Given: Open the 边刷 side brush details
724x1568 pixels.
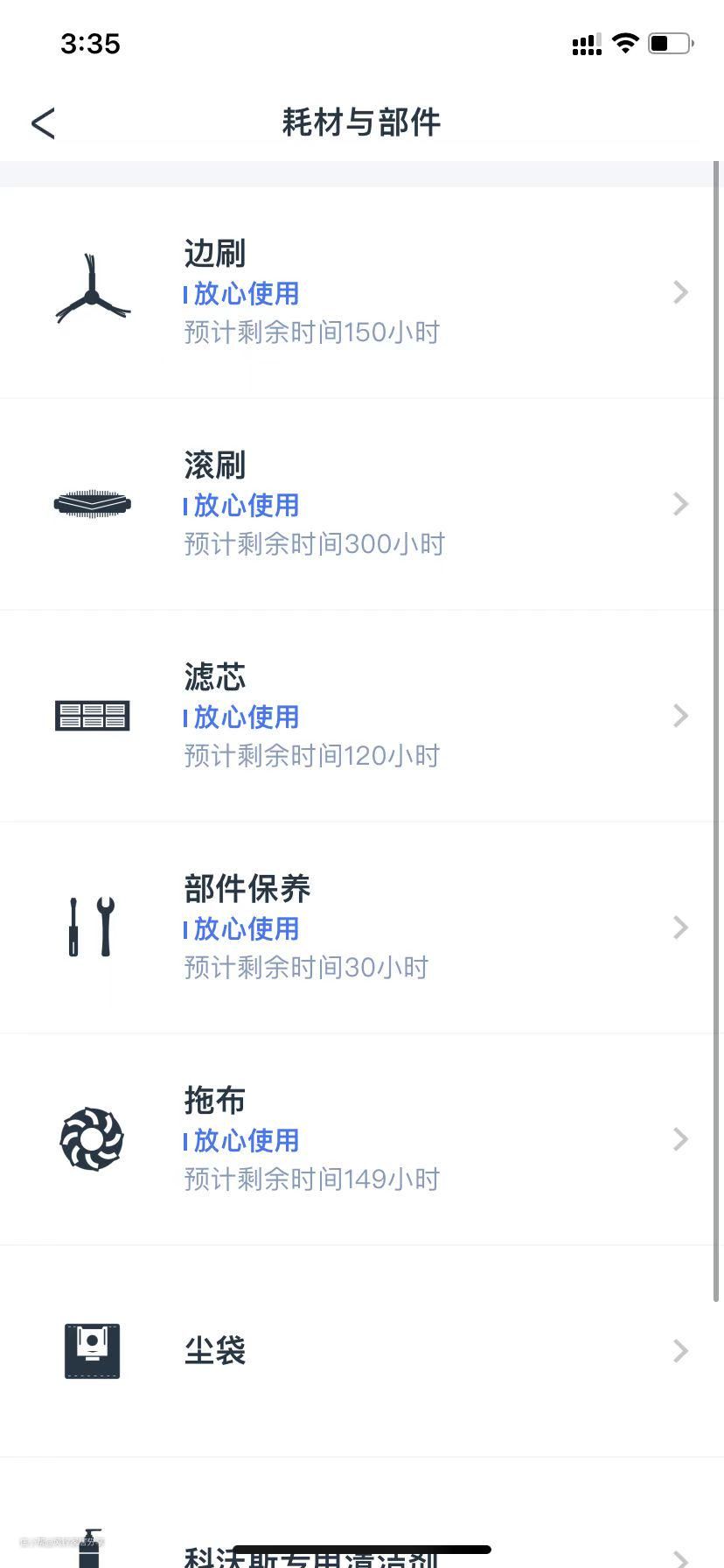Looking at the screenshot, I should pyautogui.click(x=358, y=292).
